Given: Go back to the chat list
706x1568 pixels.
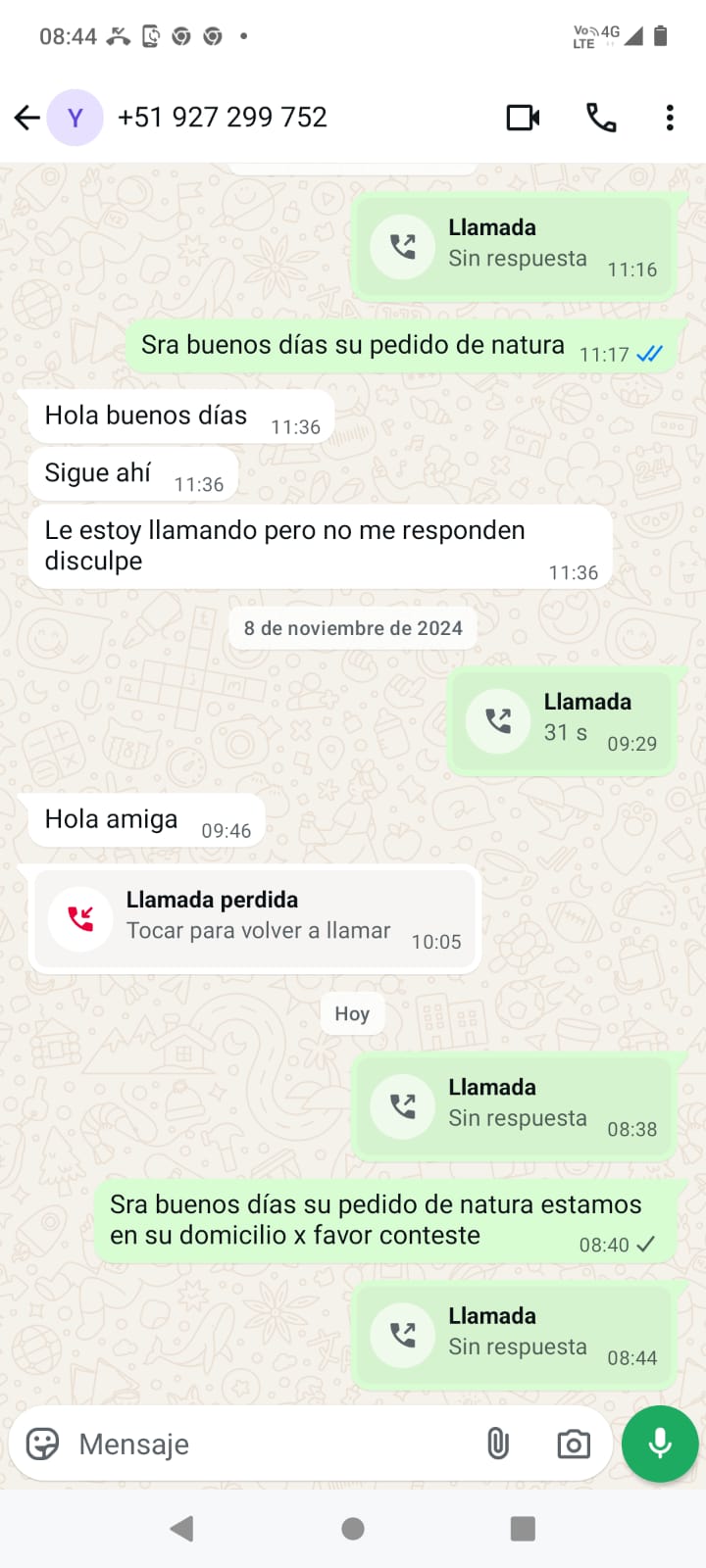Looking at the screenshot, I should [27, 119].
